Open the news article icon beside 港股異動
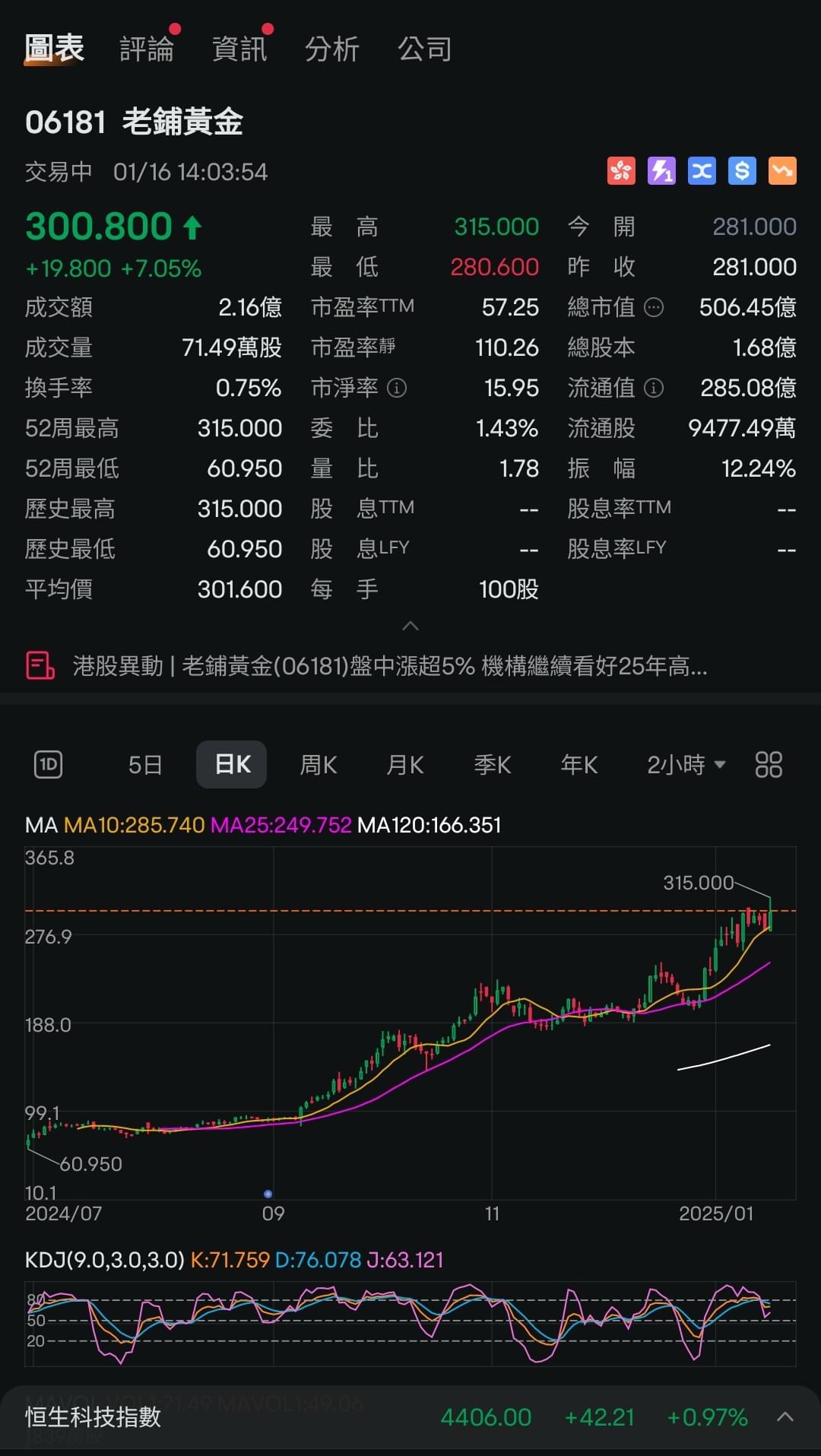 (40, 665)
